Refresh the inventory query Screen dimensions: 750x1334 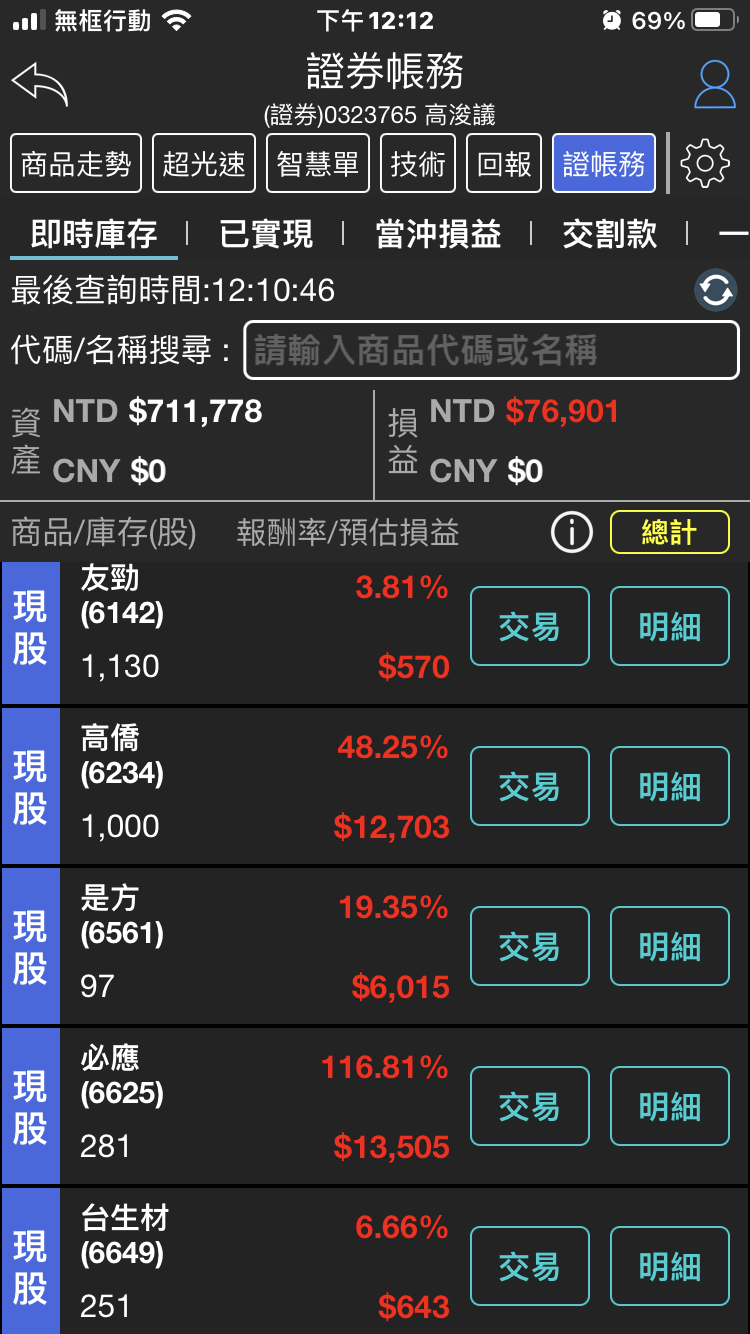tap(716, 291)
